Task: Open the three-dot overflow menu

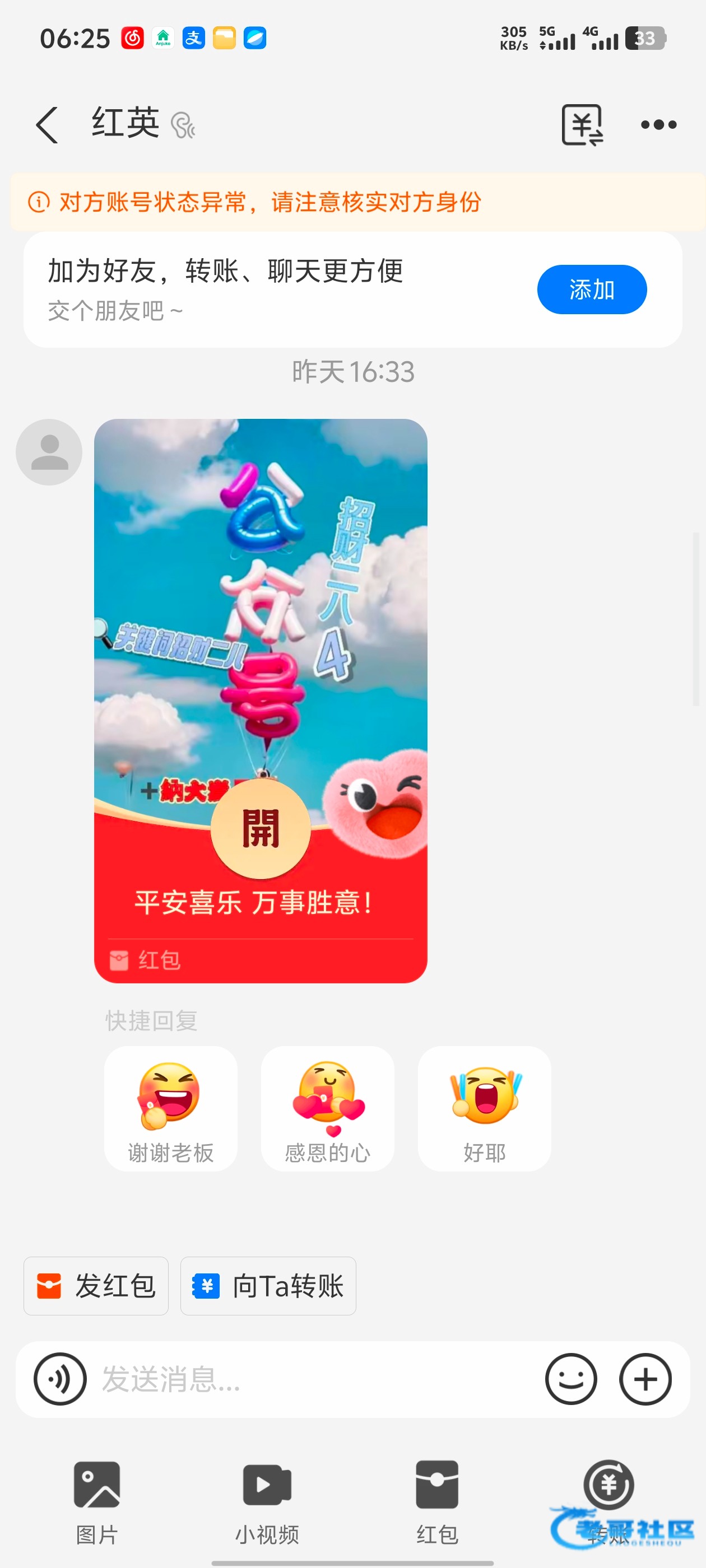Action: pos(658,125)
